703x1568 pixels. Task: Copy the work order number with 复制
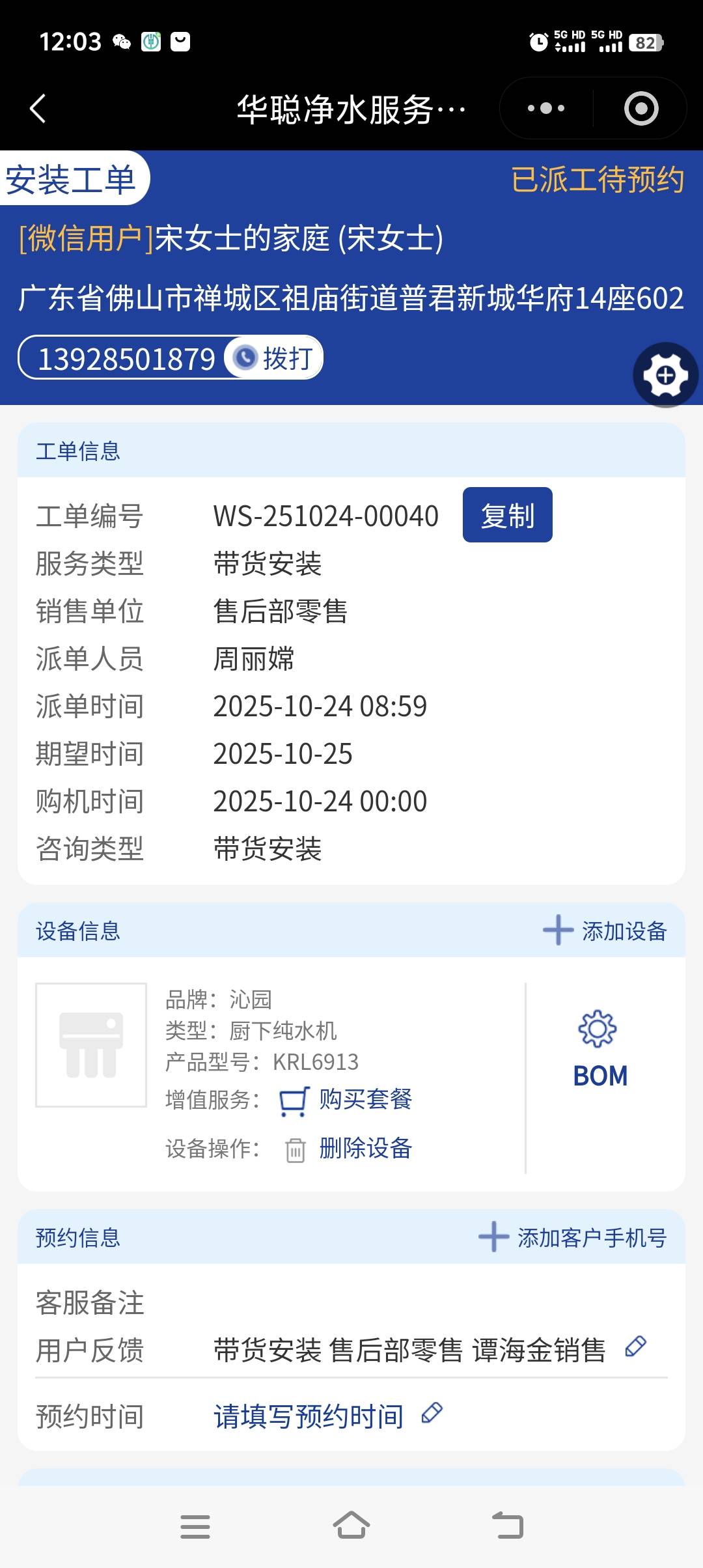507,515
